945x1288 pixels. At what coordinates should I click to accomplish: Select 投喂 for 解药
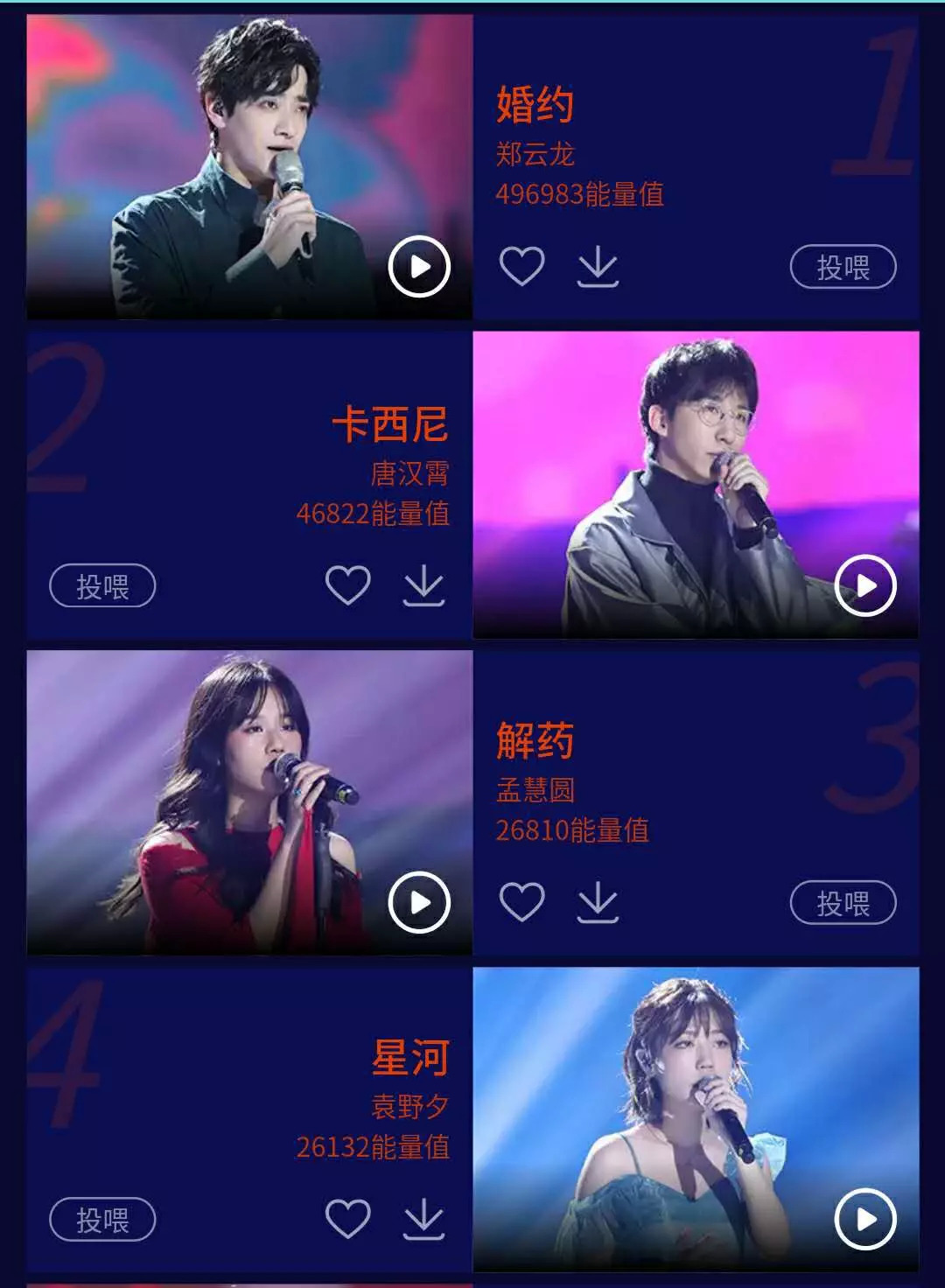(x=843, y=903)
